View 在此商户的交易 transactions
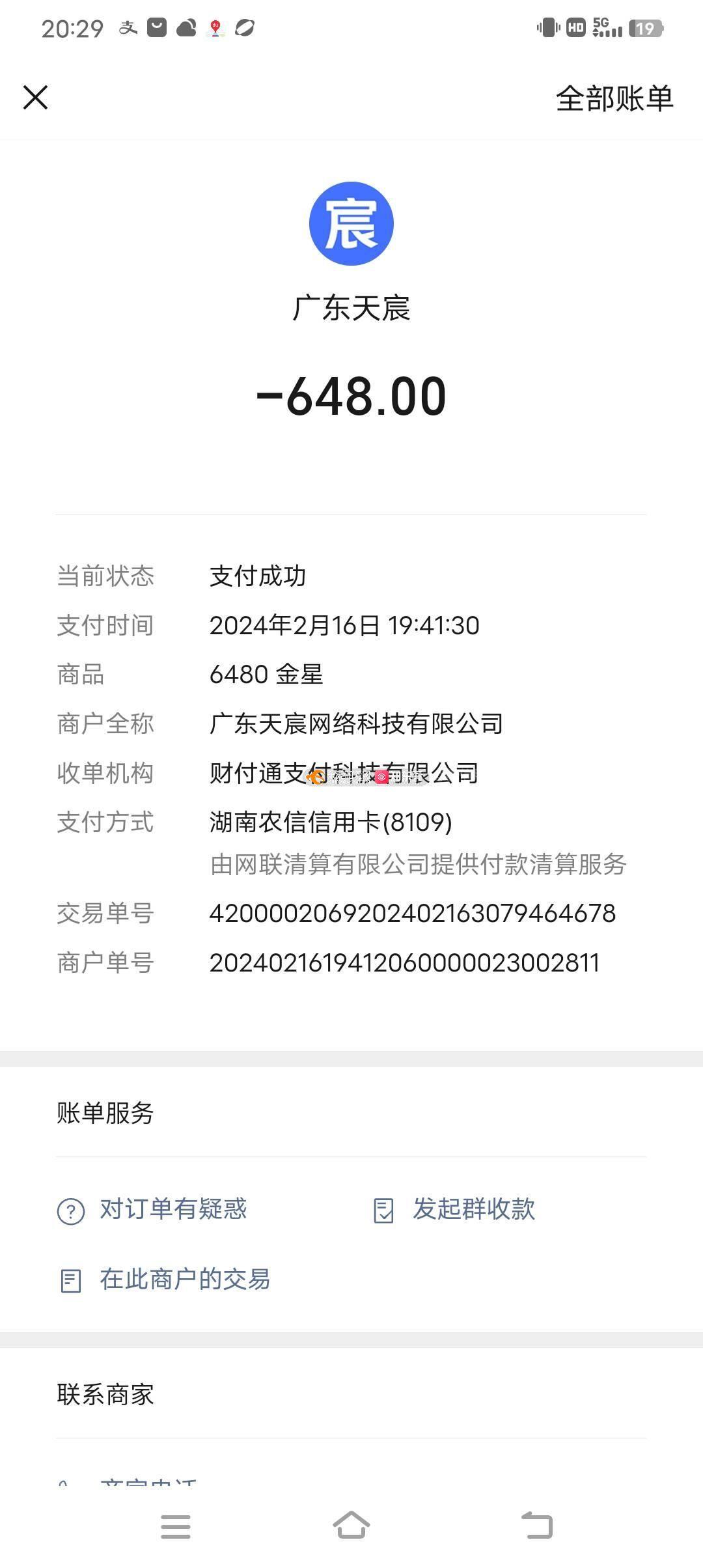This screenshot has height=1568, width=703. point(164,1280)
